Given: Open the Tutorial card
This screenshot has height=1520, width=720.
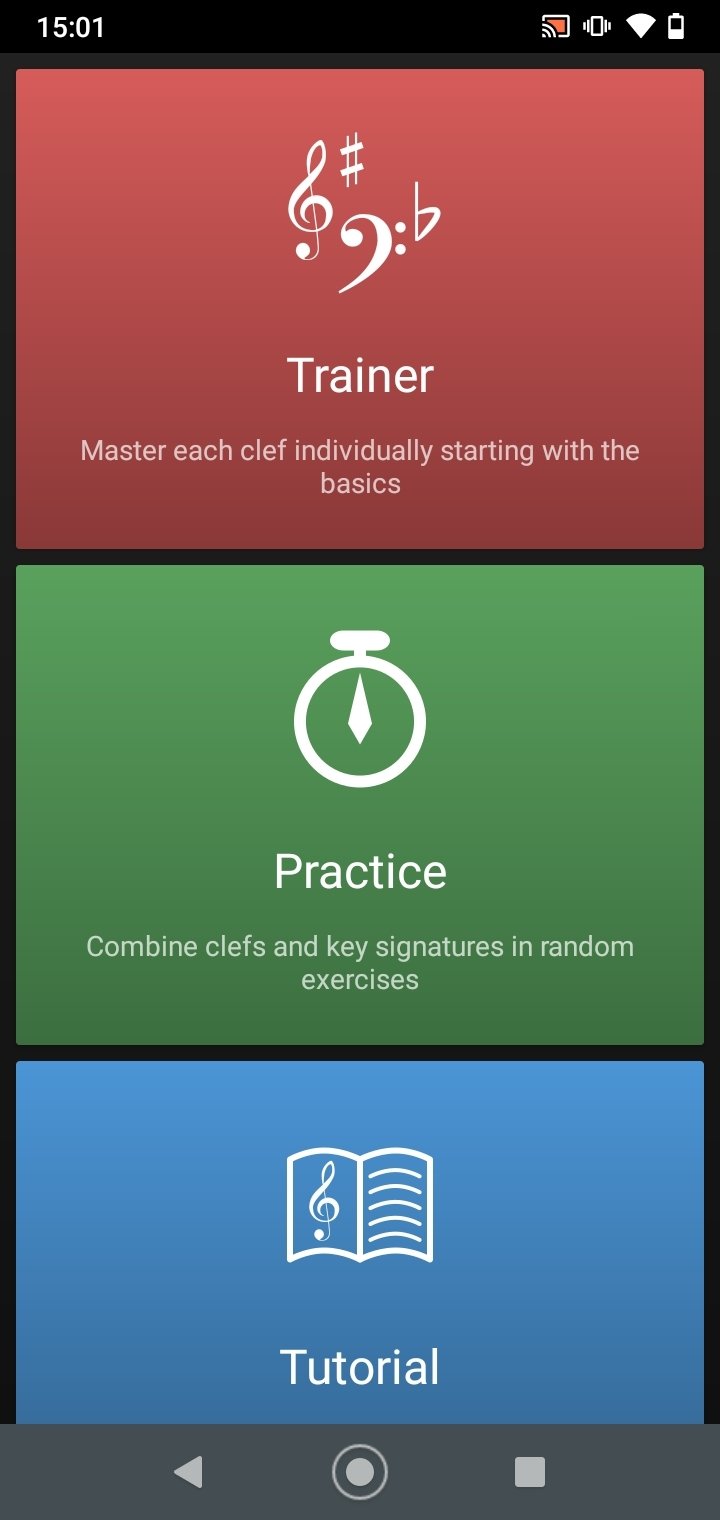Looking at the screenshot, I should coord(360,1243).
